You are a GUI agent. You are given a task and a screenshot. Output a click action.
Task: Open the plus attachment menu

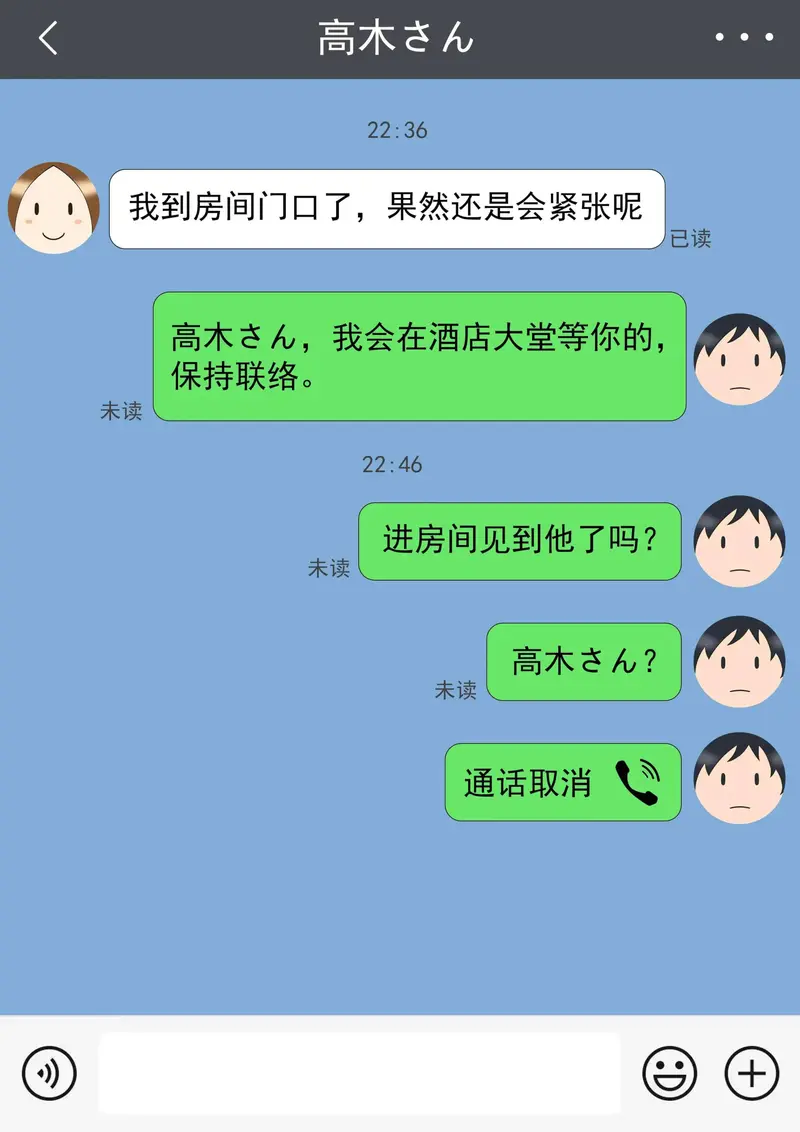pyautogui.click(x=751, y=1074)
